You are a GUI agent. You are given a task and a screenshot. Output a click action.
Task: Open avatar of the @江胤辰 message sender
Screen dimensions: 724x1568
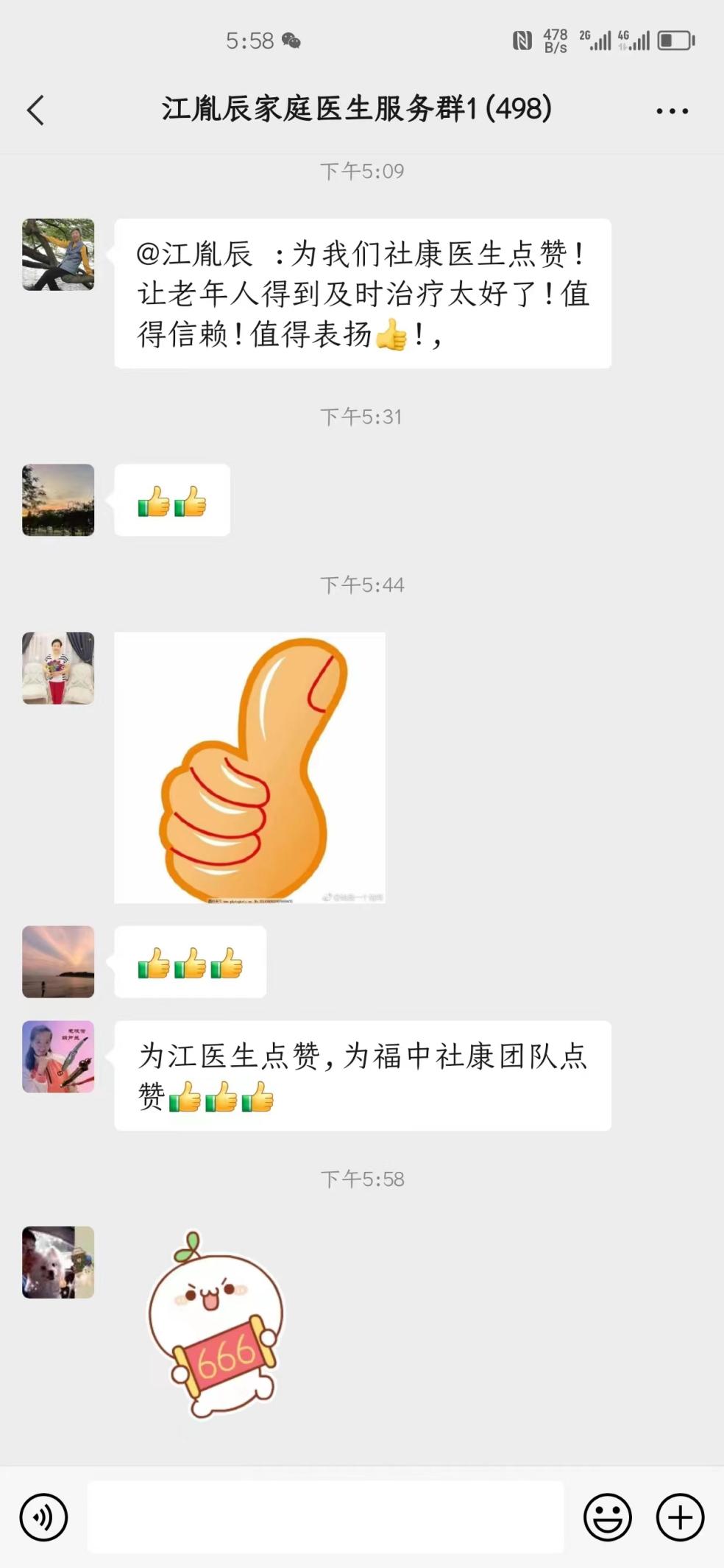pyautogui.click(x=58, y=254)
